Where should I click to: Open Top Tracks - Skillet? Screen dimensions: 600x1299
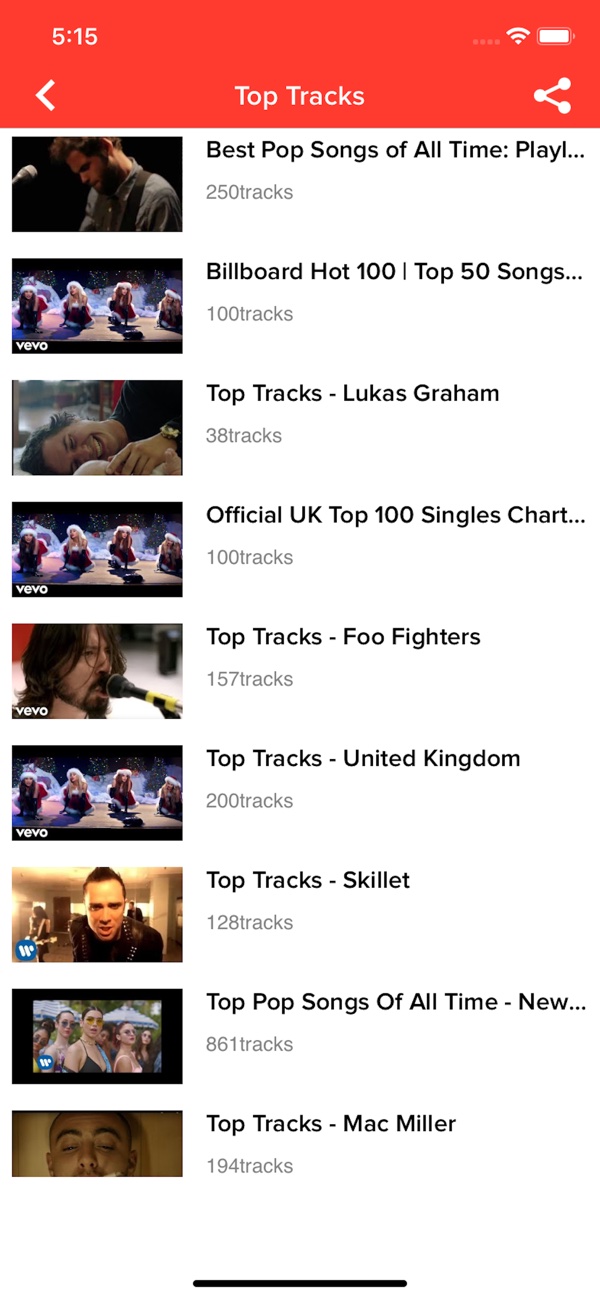300,915
